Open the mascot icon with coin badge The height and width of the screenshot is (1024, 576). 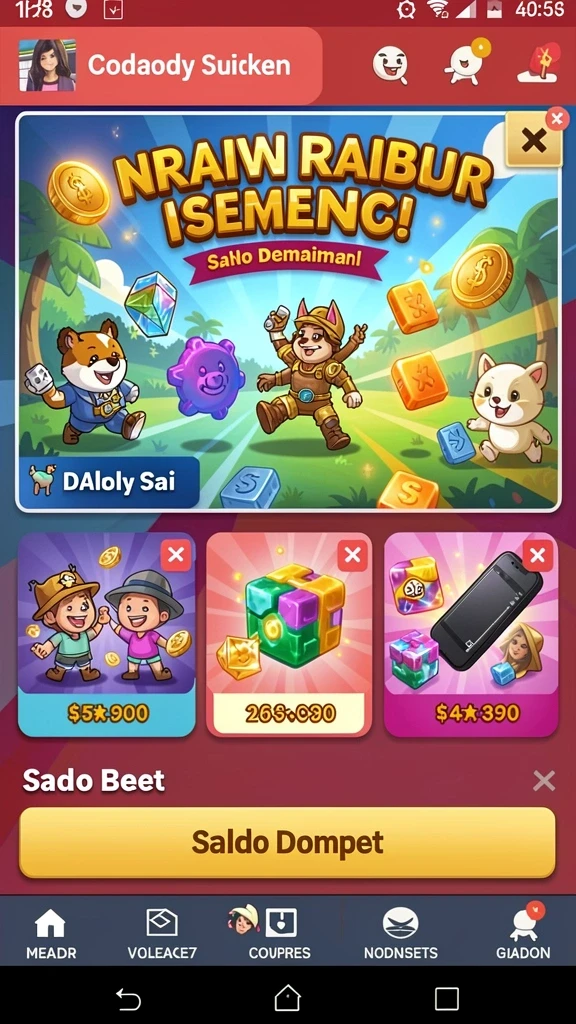(467, 62)
